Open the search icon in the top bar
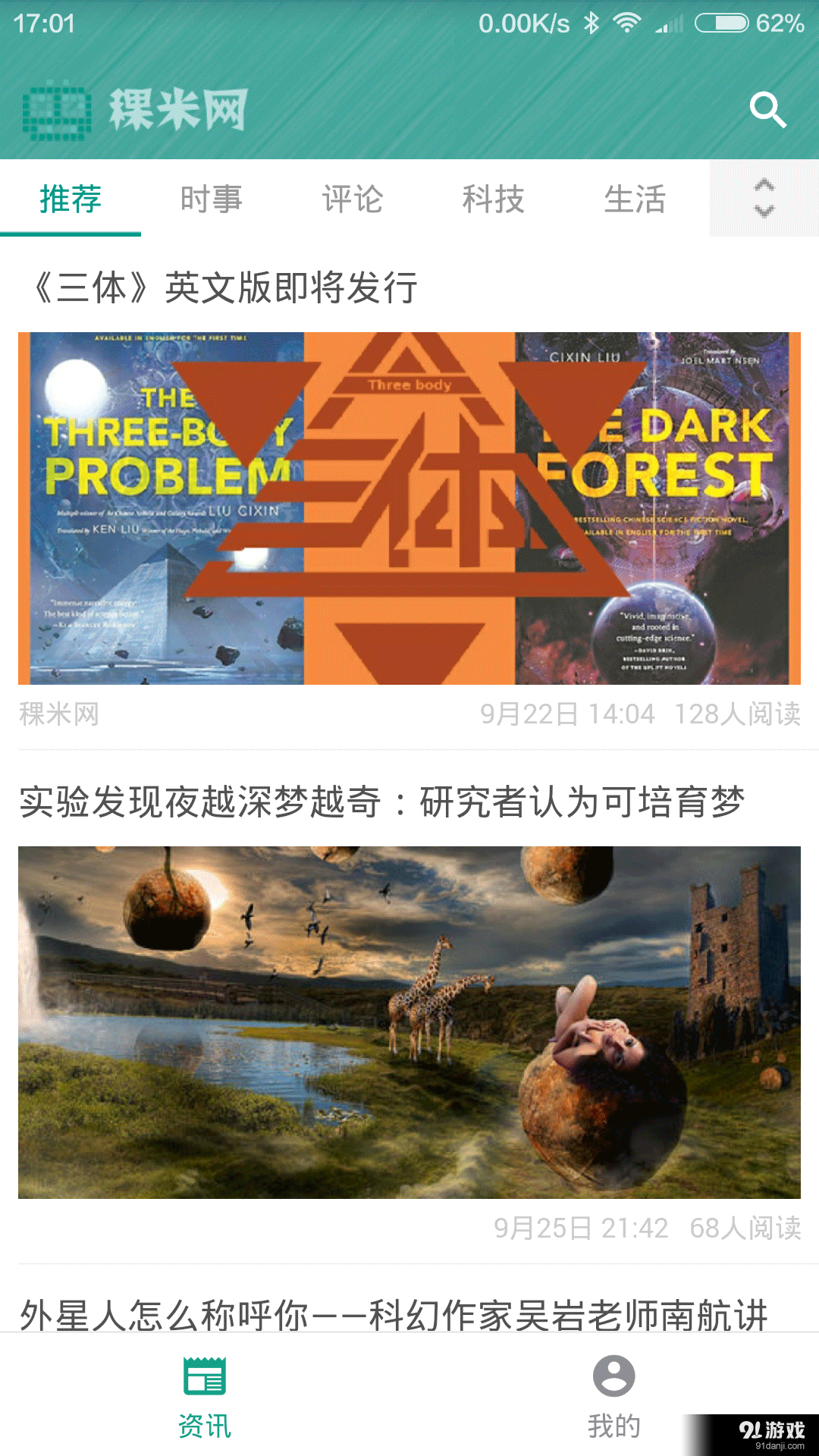Screen dimensions: 819x1456 pos(769,109)
